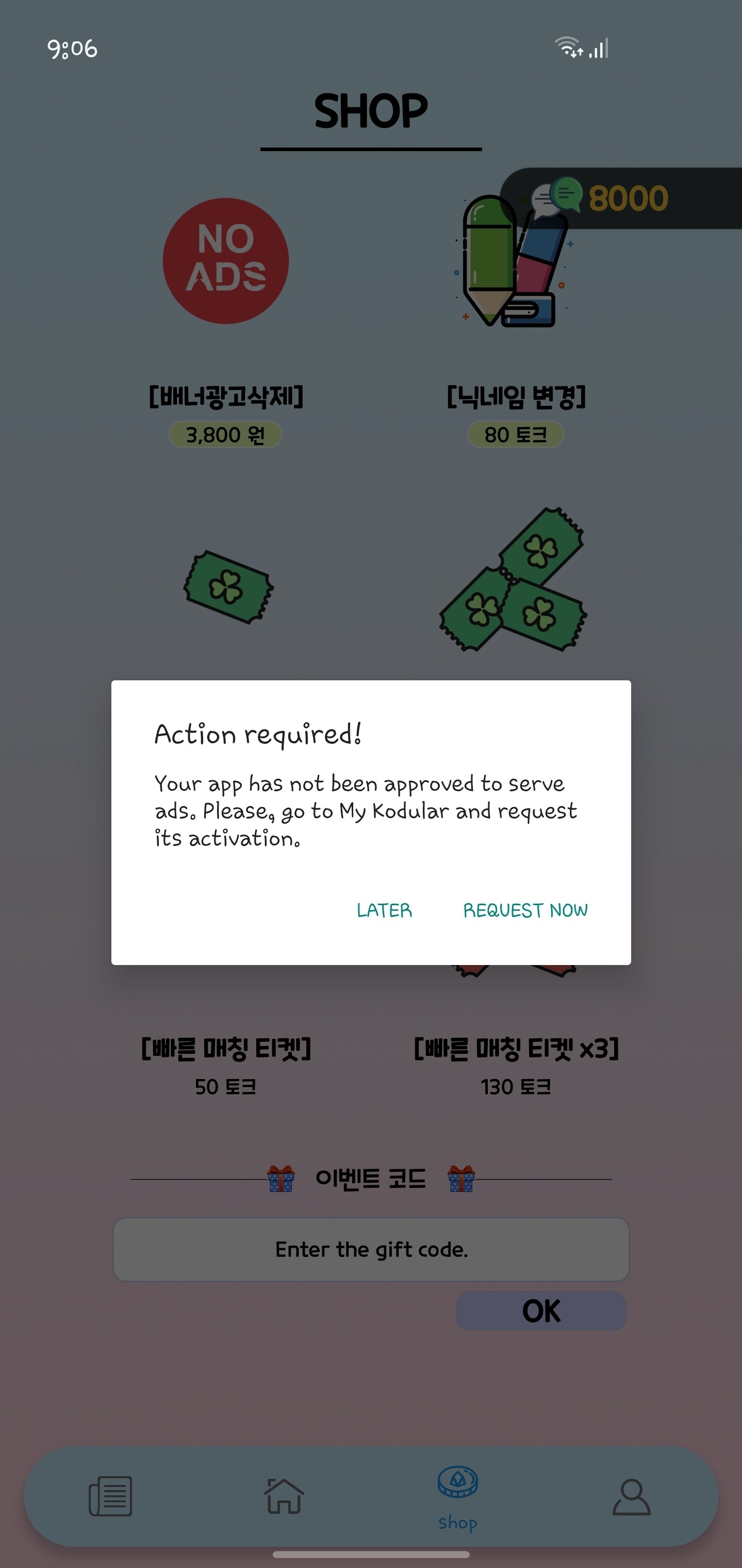Open the news feed tab icon
This screenshot has height=1568, width=742.
(x=110, y=1496)
